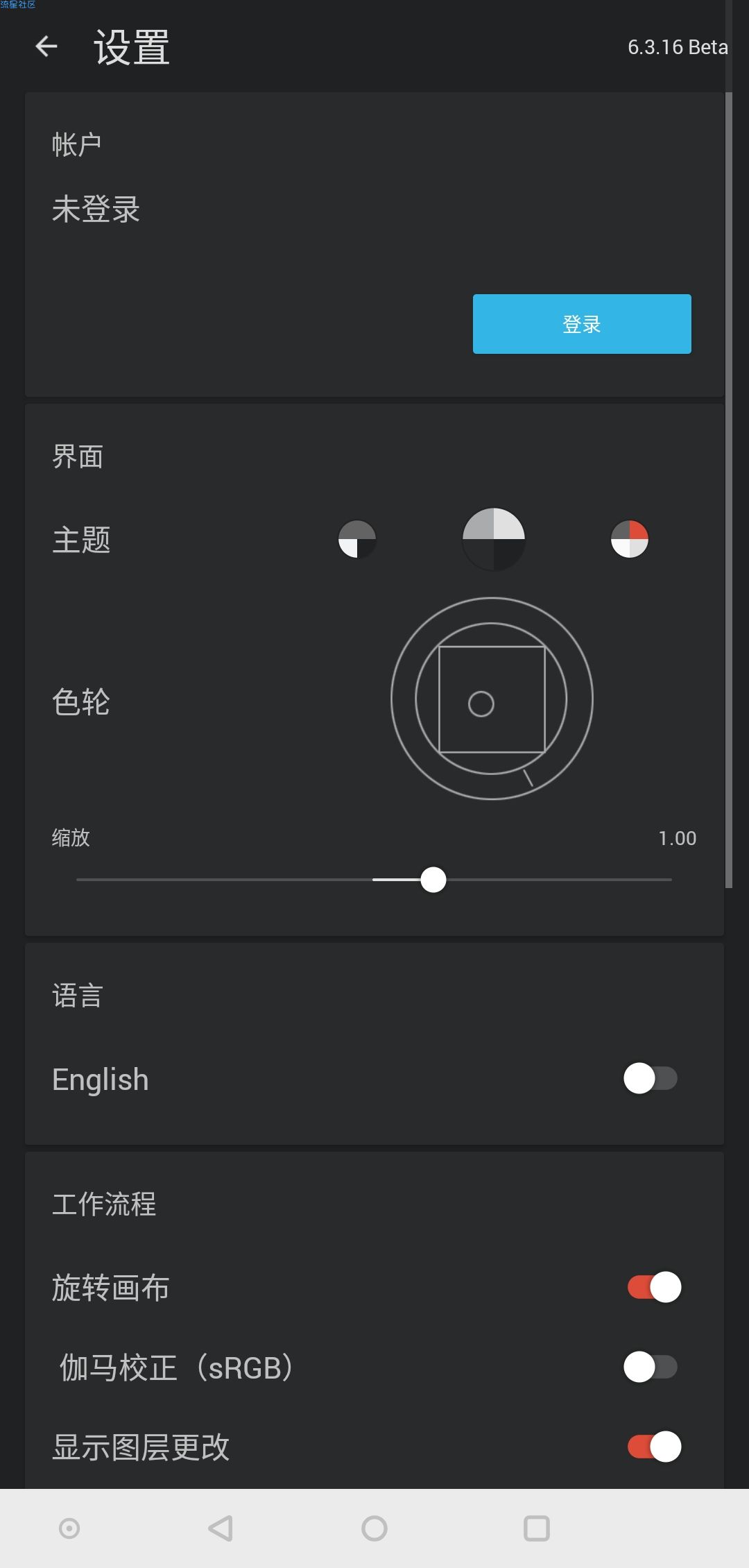Open recent apps with the square button
Image resolution: width=749 pixels, height=1568 pixels.
(x=537, y=1528)
